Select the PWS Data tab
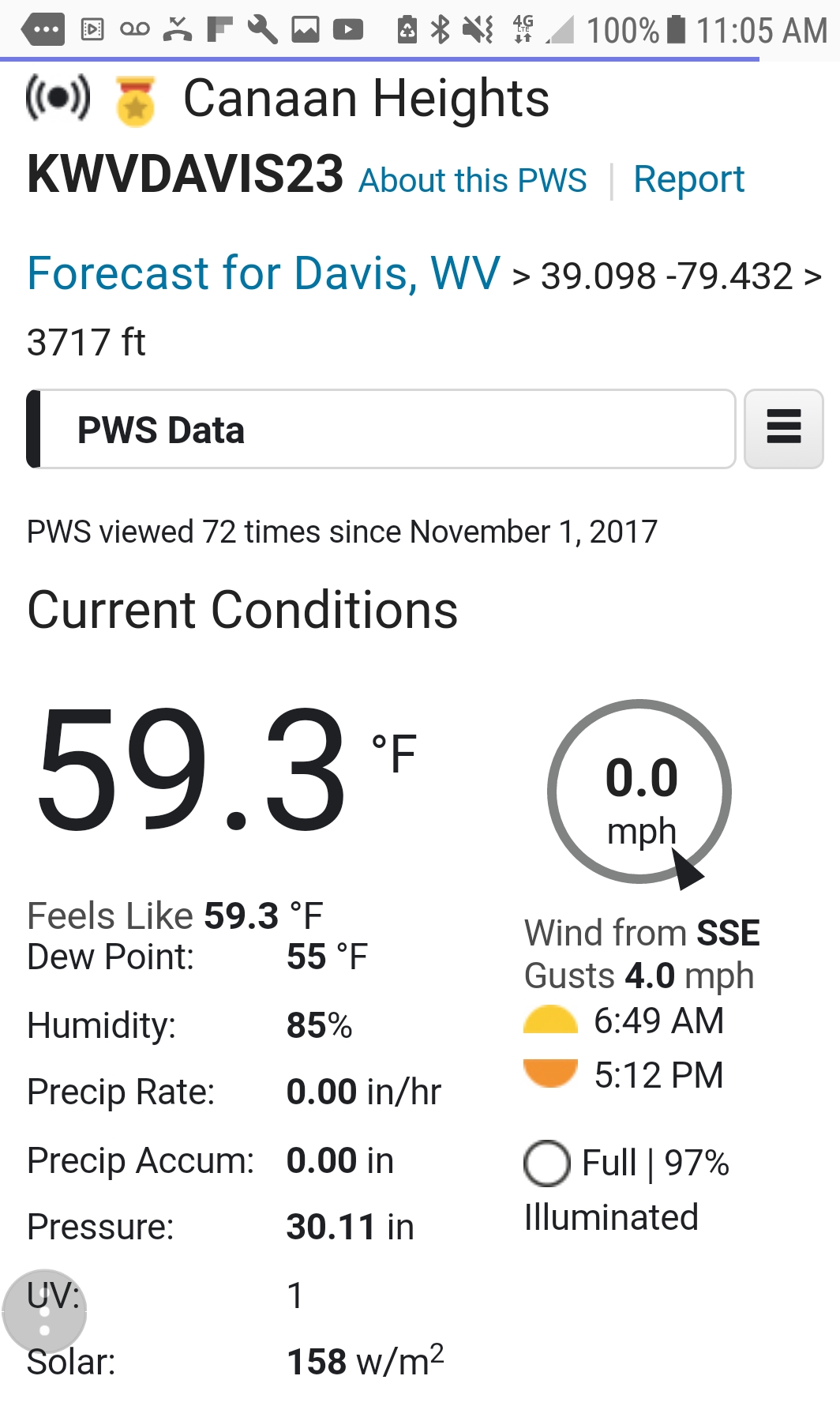Image resolution: width=840 pixels, height=1406 pixels. [x=381, y=430]
